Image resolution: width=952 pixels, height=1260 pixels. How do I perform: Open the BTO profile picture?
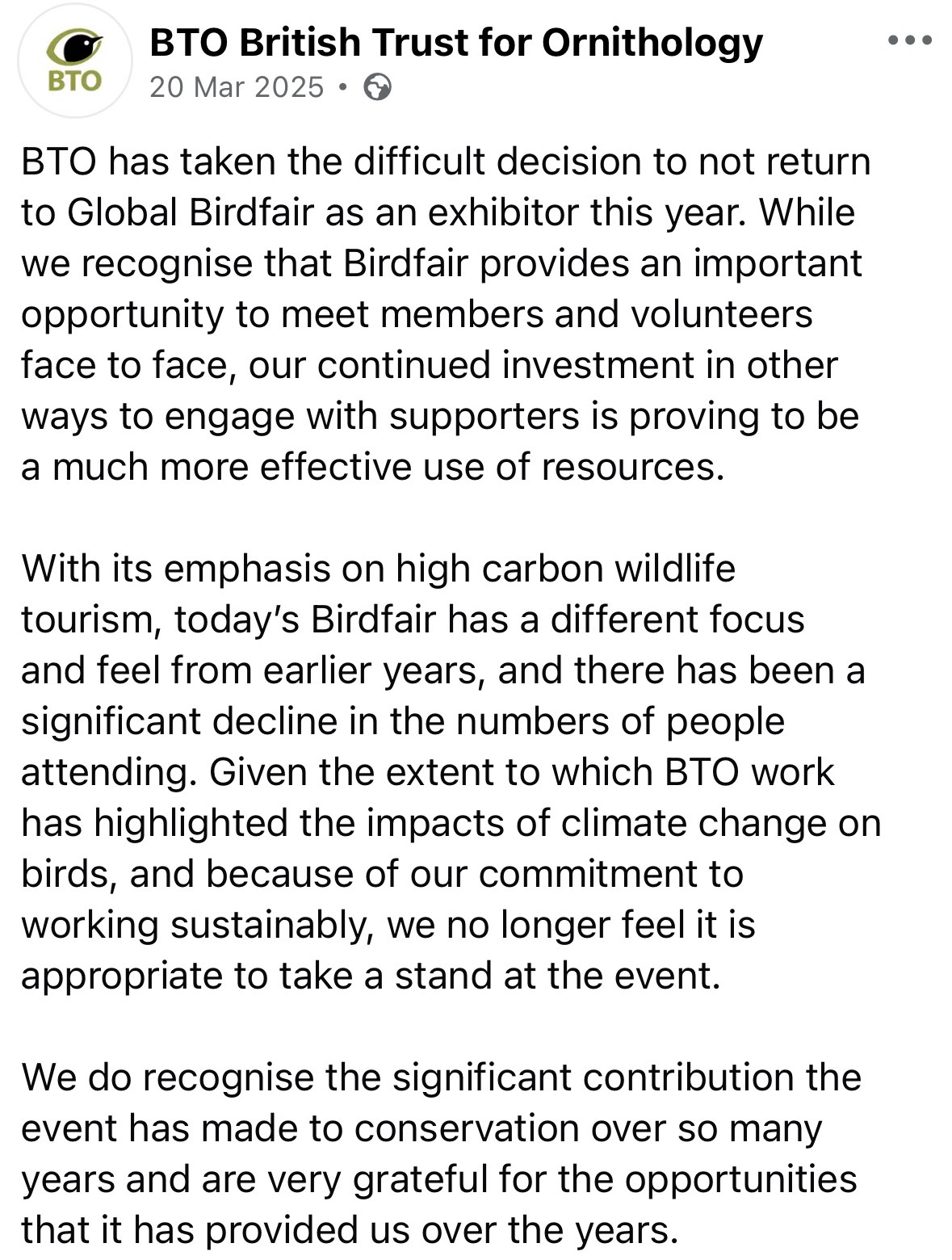75,61
